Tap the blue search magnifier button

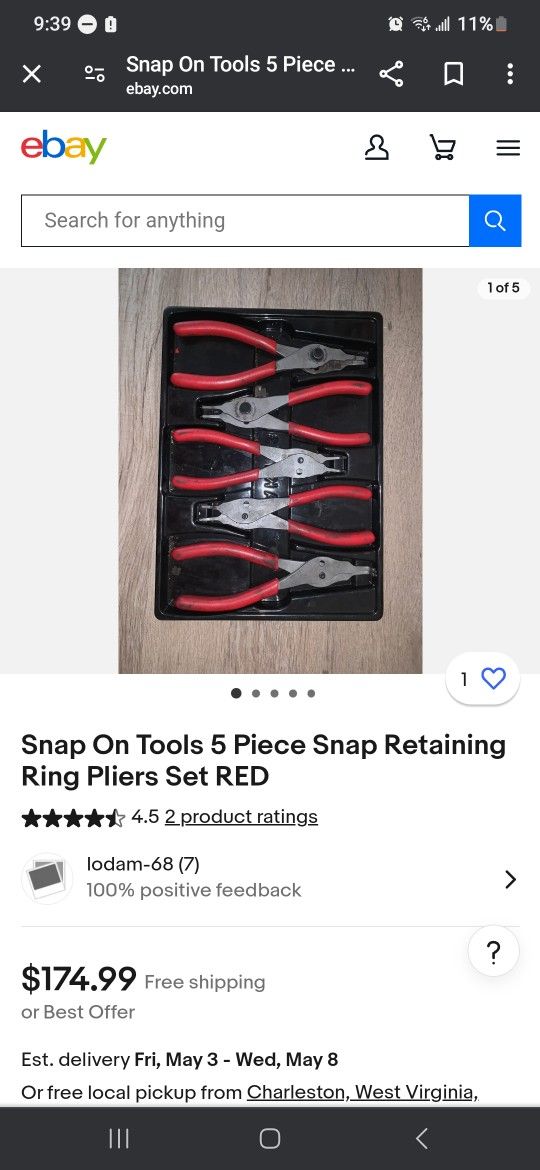pyautogui.click(x=495, y=221)
